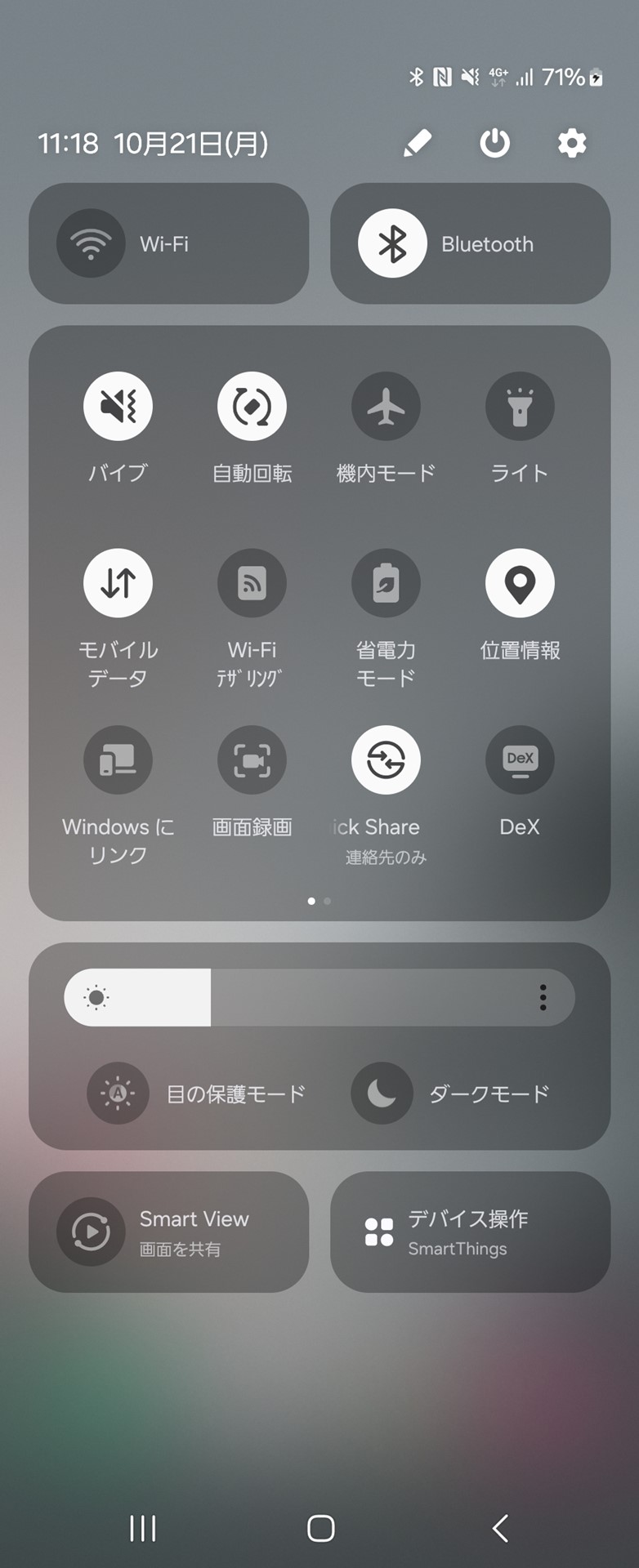639x1568 pixels.
Task: Toggle ダークモード dark mode
Action: (x=381, y=1094)
